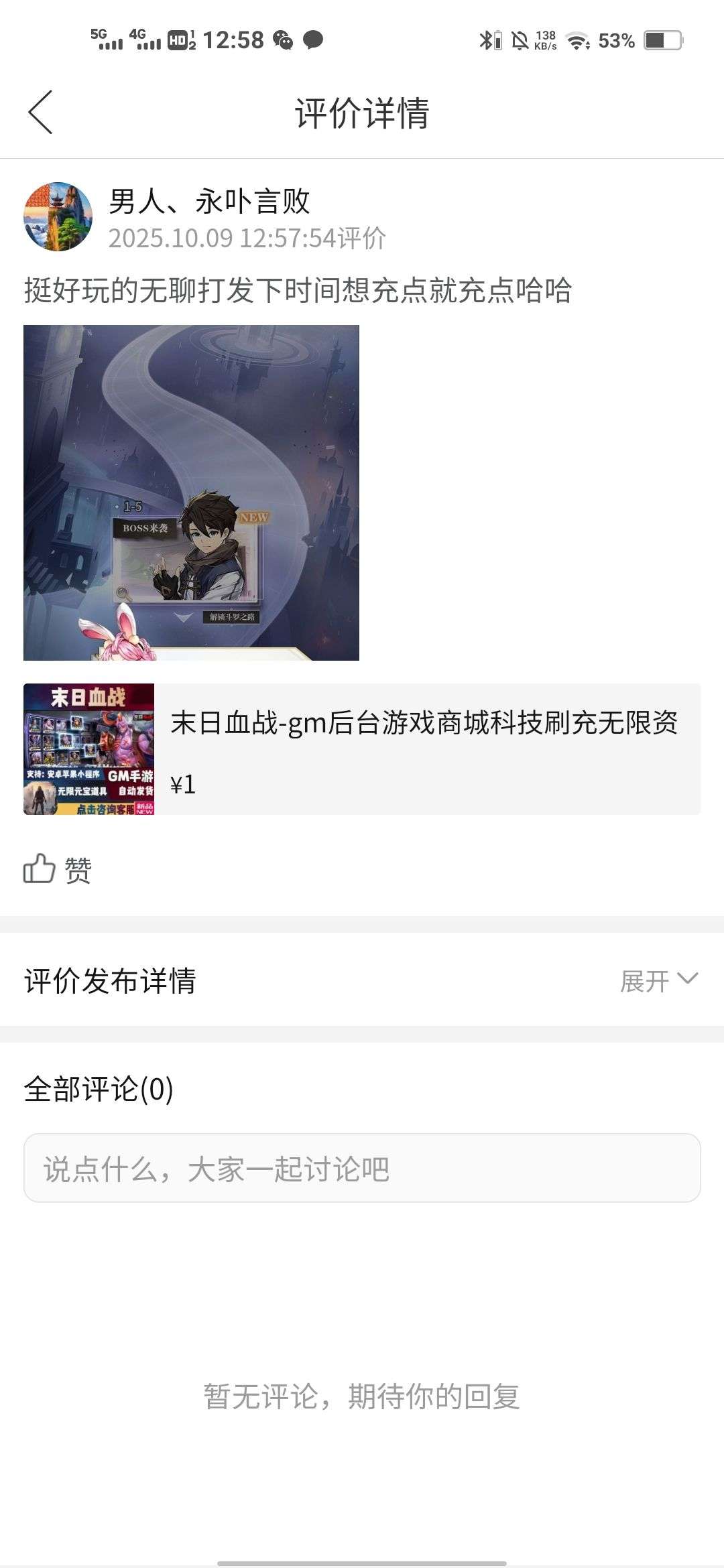Open the 末日血战 product card
This screenshot has width=724, height=1568.
point(362,748)
